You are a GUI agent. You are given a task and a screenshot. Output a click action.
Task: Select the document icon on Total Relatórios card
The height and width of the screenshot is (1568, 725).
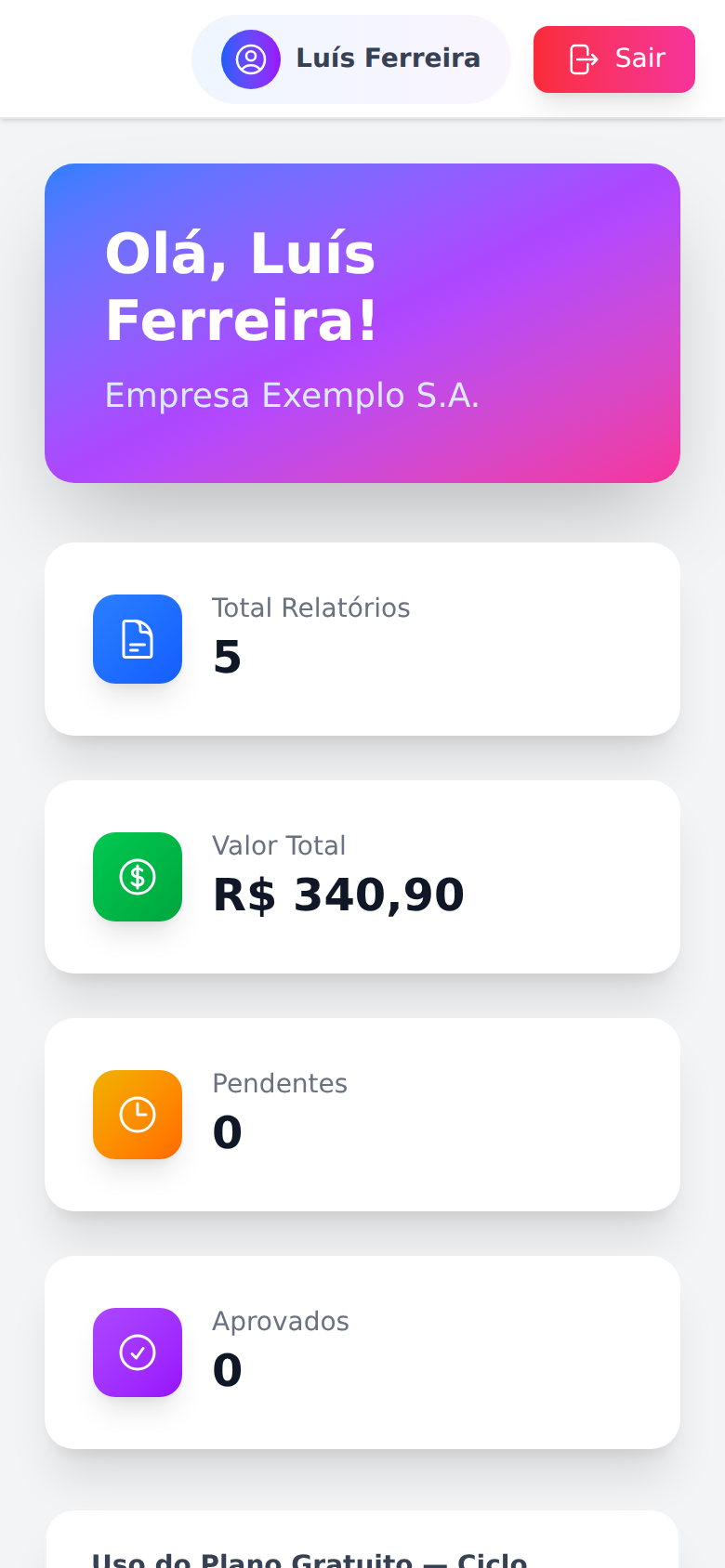(x=137, y=638)
